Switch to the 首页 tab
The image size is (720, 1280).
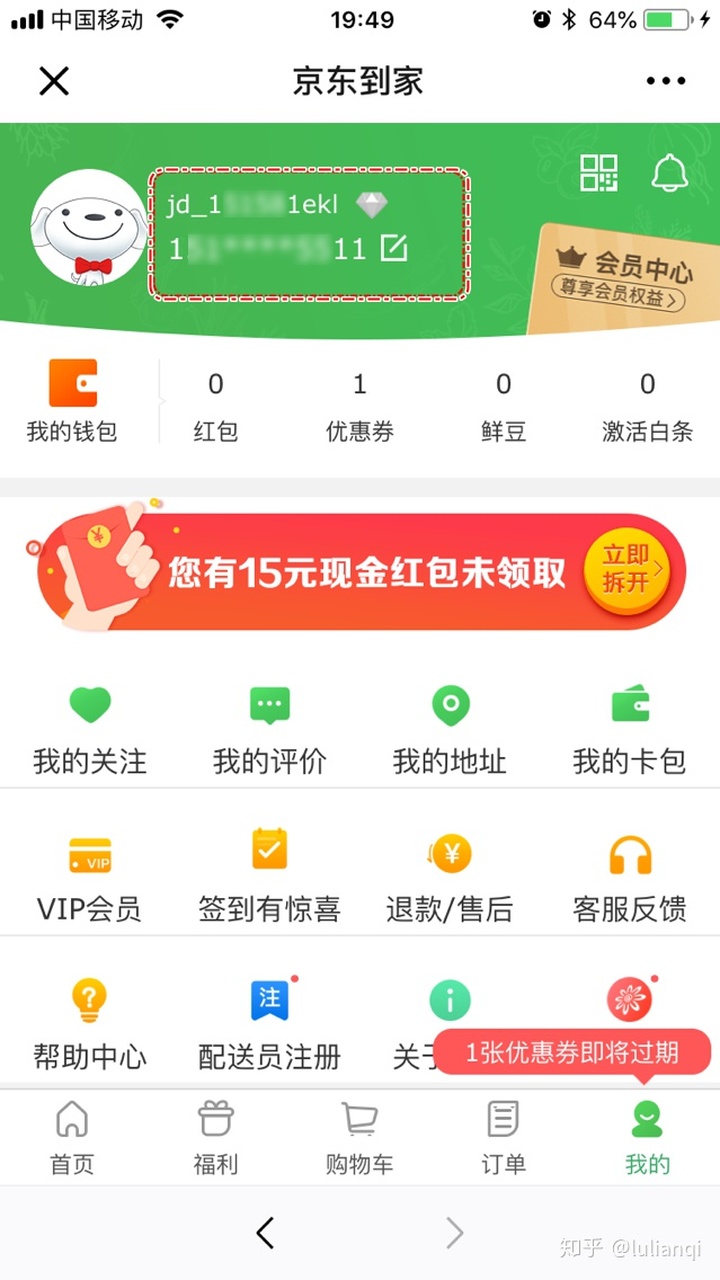point(72,1138)
